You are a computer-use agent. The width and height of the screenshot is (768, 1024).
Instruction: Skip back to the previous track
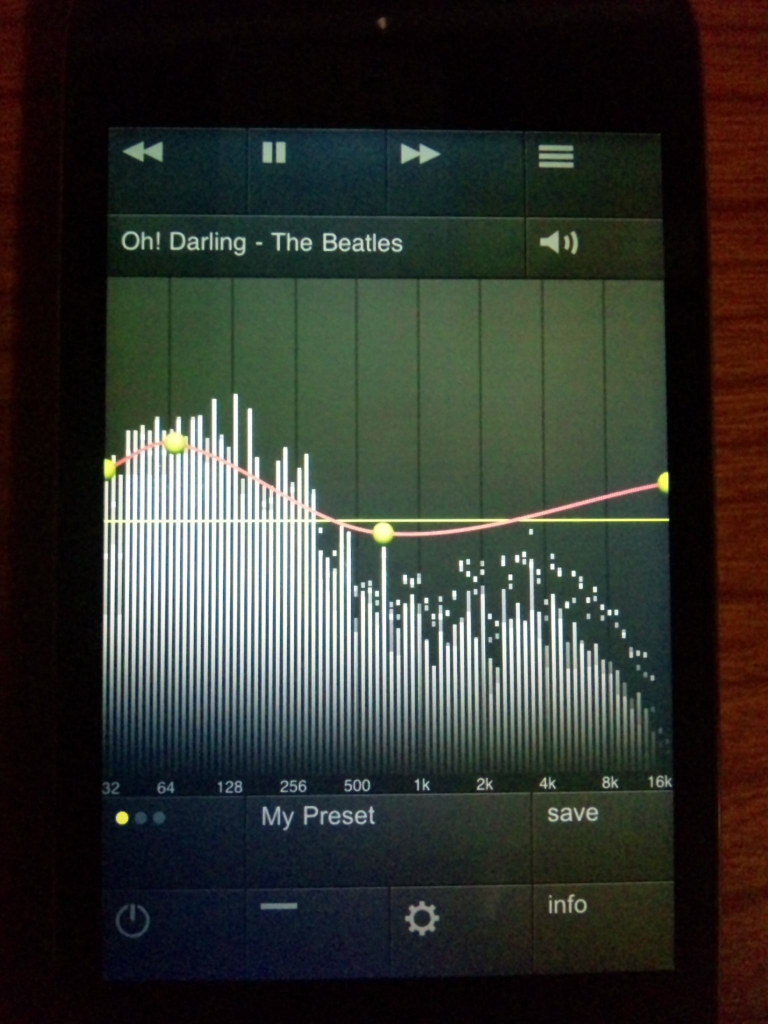(x=143, y=153)
